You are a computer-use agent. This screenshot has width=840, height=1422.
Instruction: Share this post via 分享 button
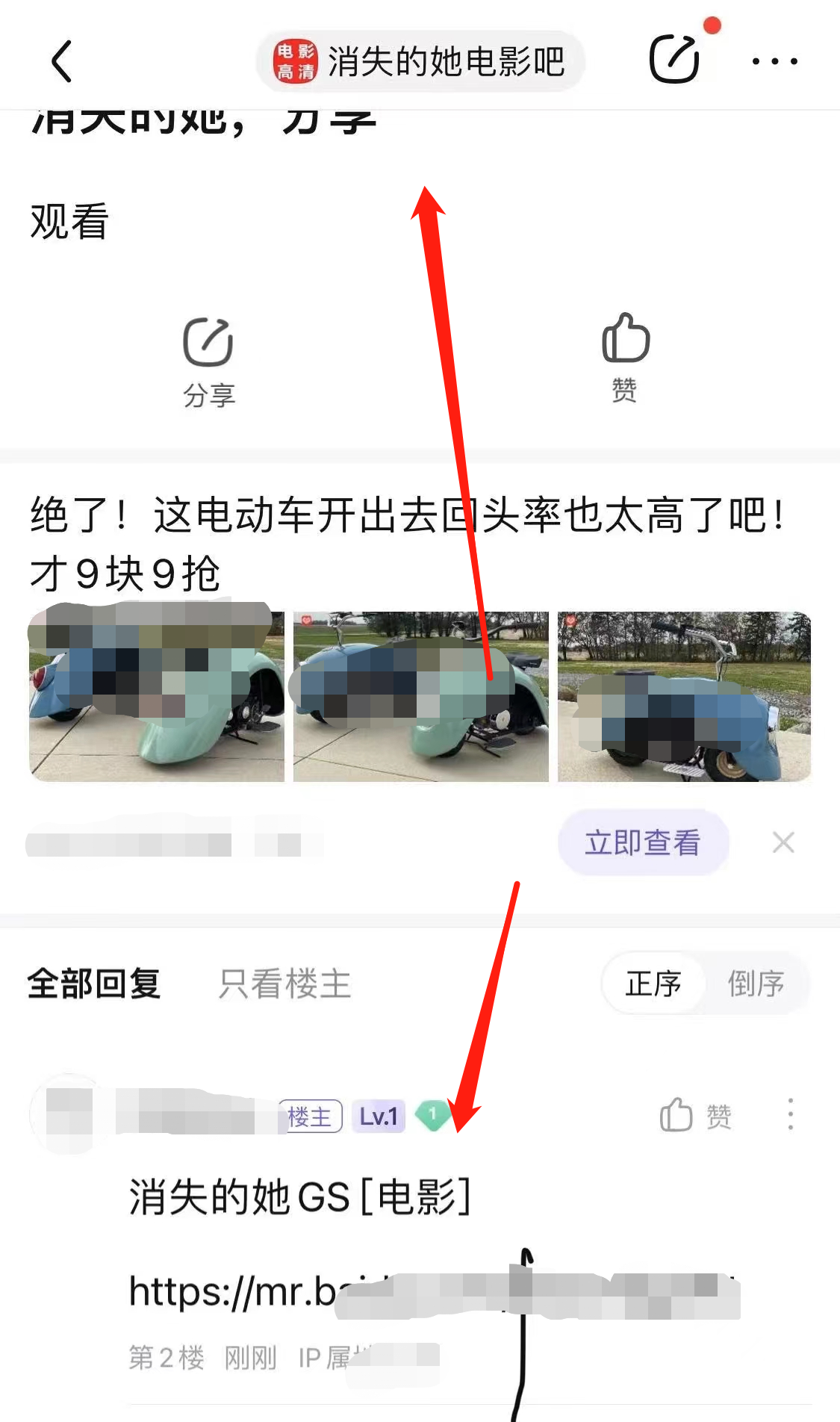[x=208, y=363]
